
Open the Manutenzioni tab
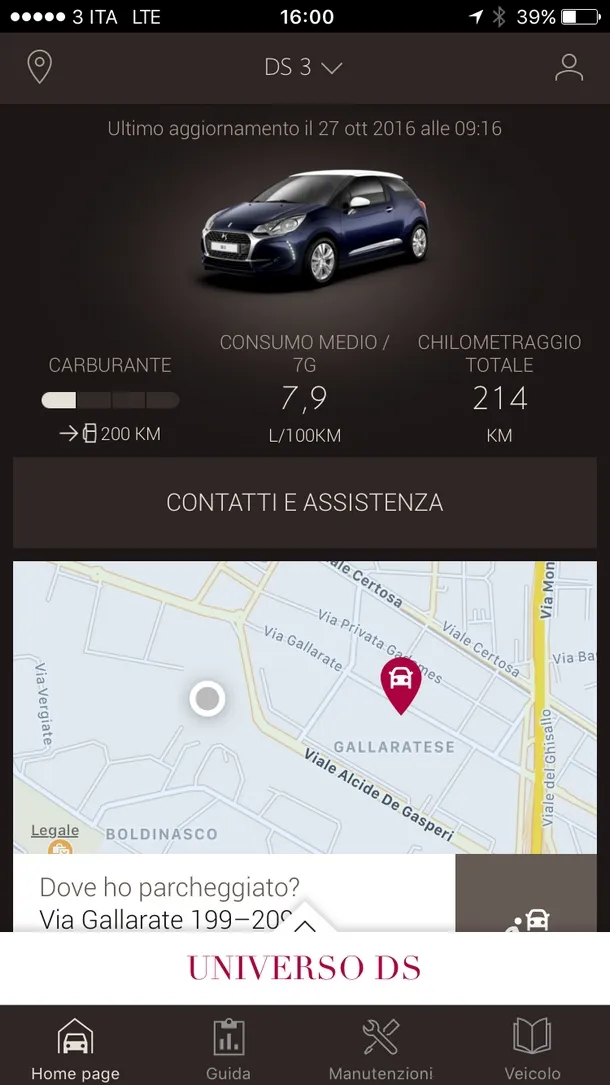pyautogui.click(x=381, y=1048)
